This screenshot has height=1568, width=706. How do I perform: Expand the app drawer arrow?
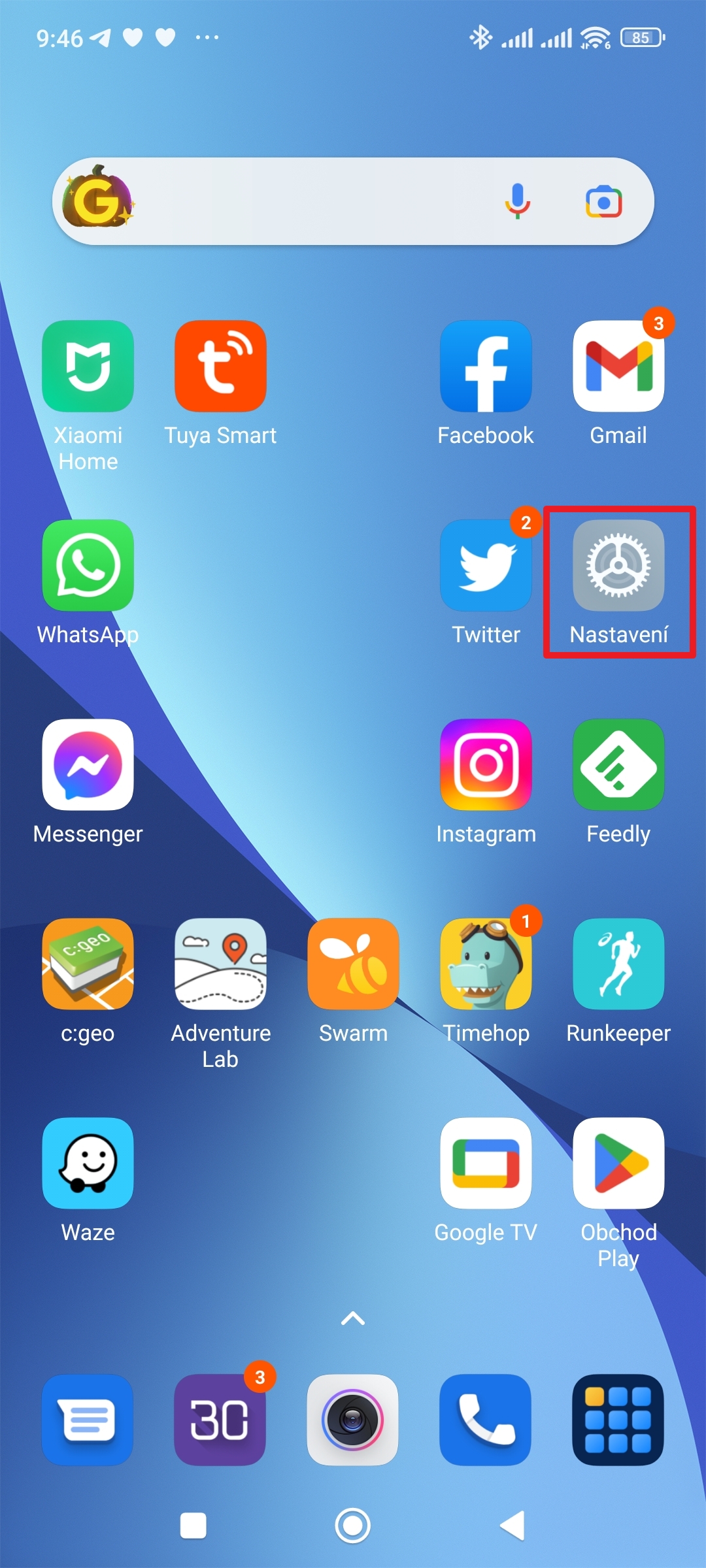point(353,1319)
